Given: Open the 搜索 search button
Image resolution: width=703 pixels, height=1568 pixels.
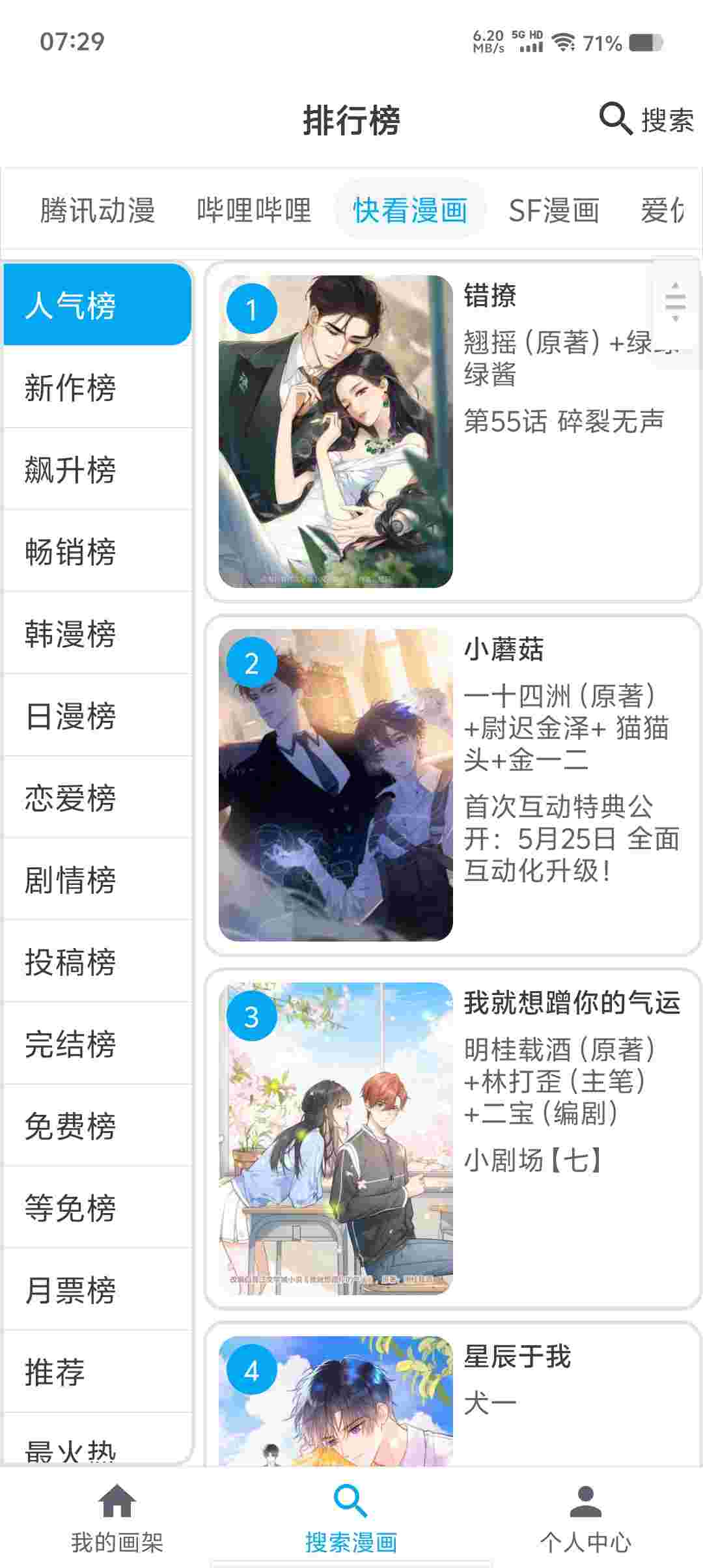Looking at the screenshot, I should [x=646, y=120].
